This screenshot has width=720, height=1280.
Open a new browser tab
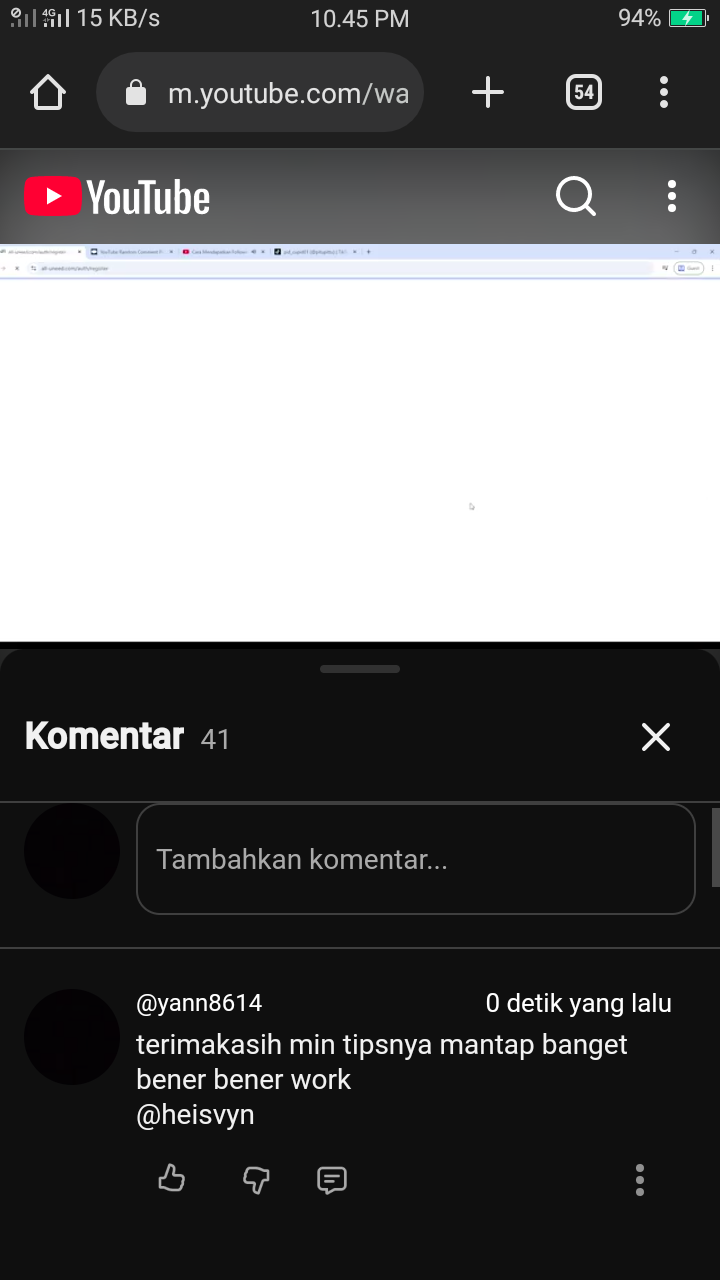tap(487, 93)
